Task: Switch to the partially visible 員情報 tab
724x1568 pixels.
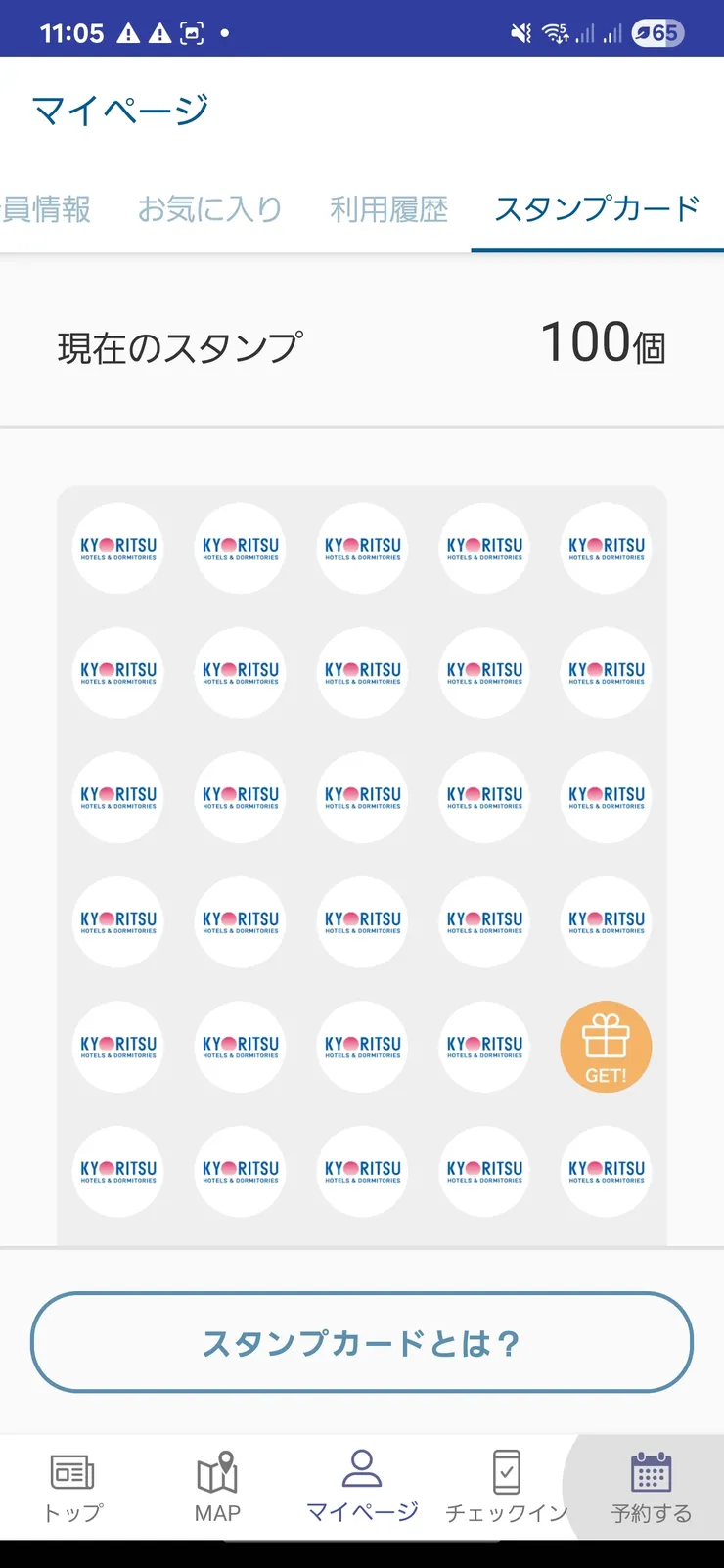Action: [46, 209]
